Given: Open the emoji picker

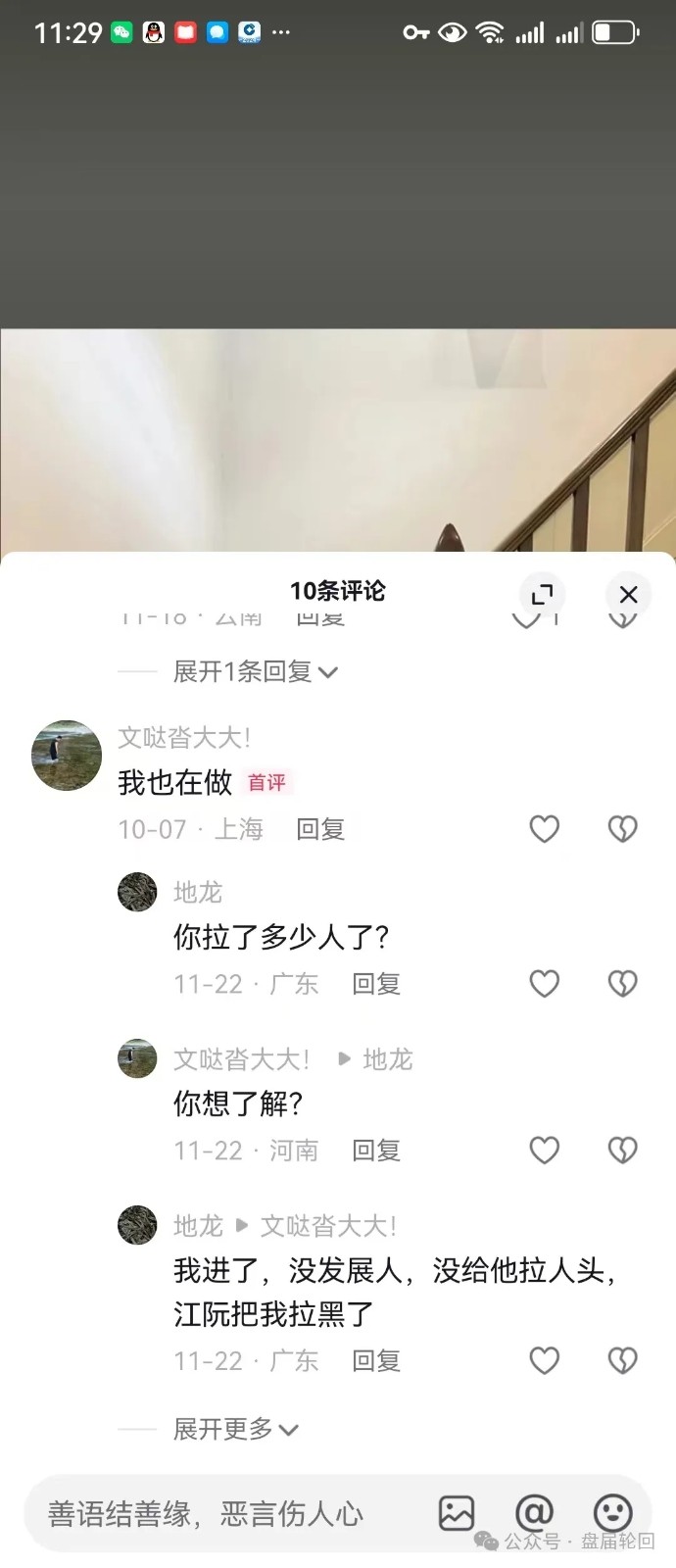Looking at the screenshot, I should pyautogui.click(x=612, y=1513).
